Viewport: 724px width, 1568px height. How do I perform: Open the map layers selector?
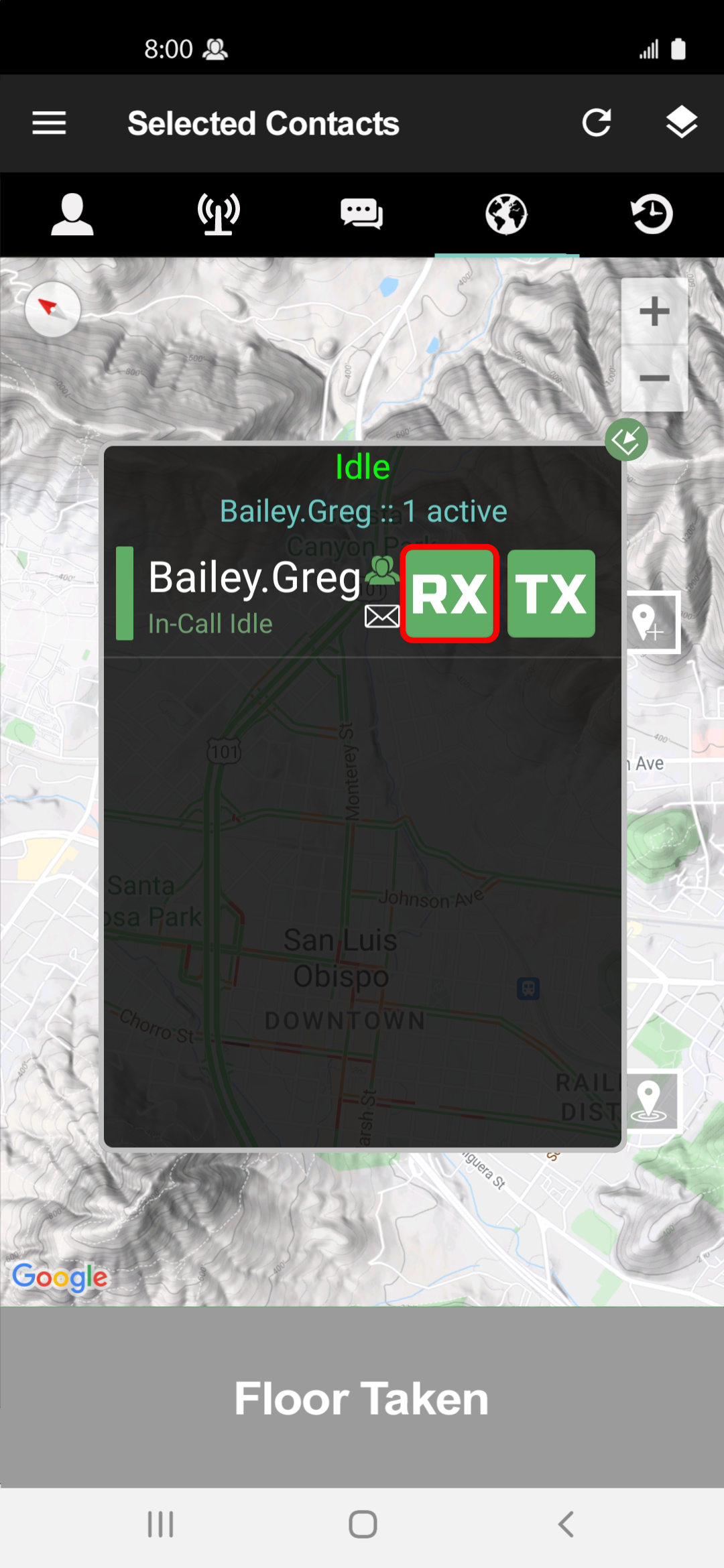tap(681, 123)
